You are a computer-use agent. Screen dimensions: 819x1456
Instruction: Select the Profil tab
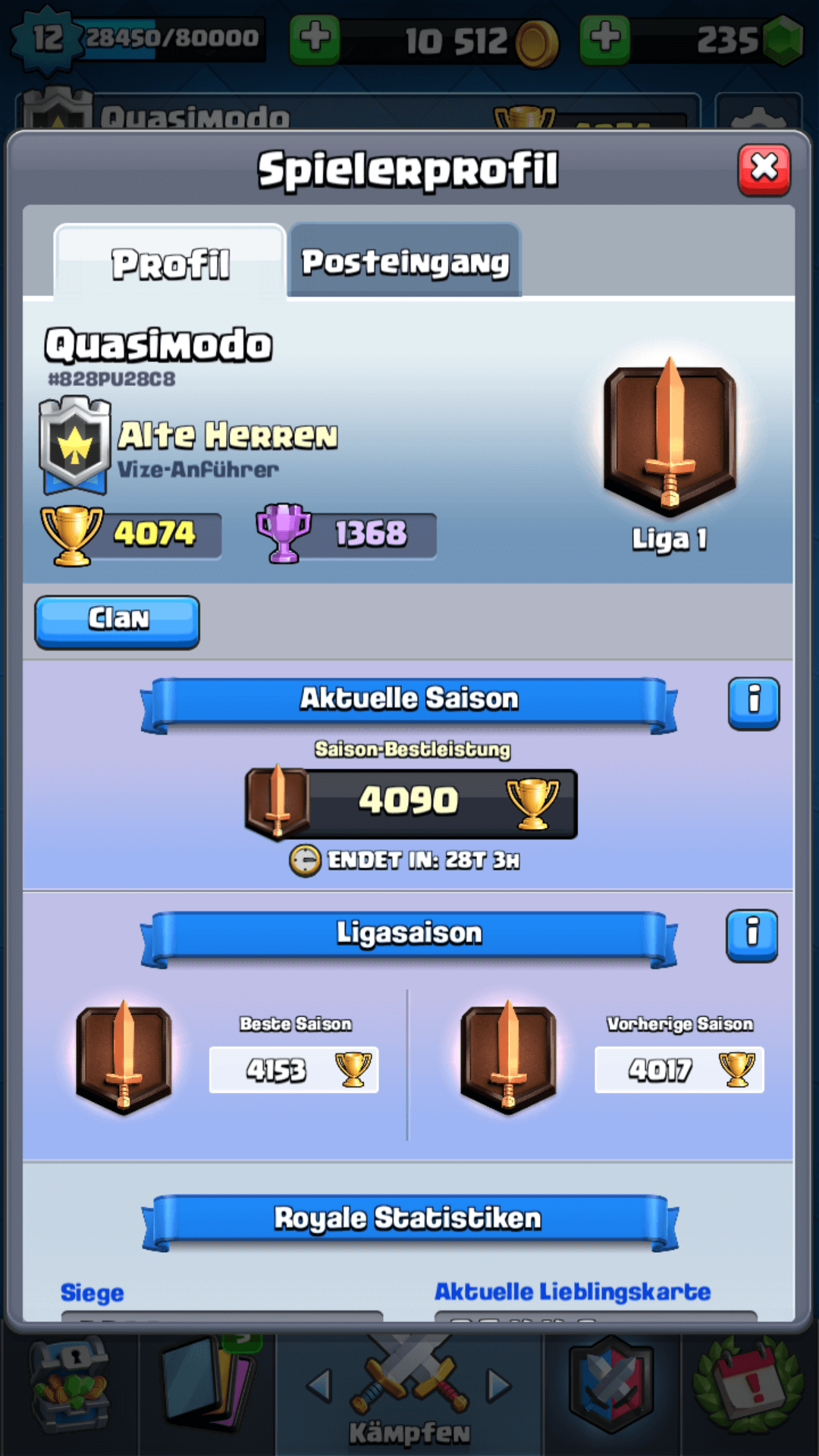click(x=171, y=264)
